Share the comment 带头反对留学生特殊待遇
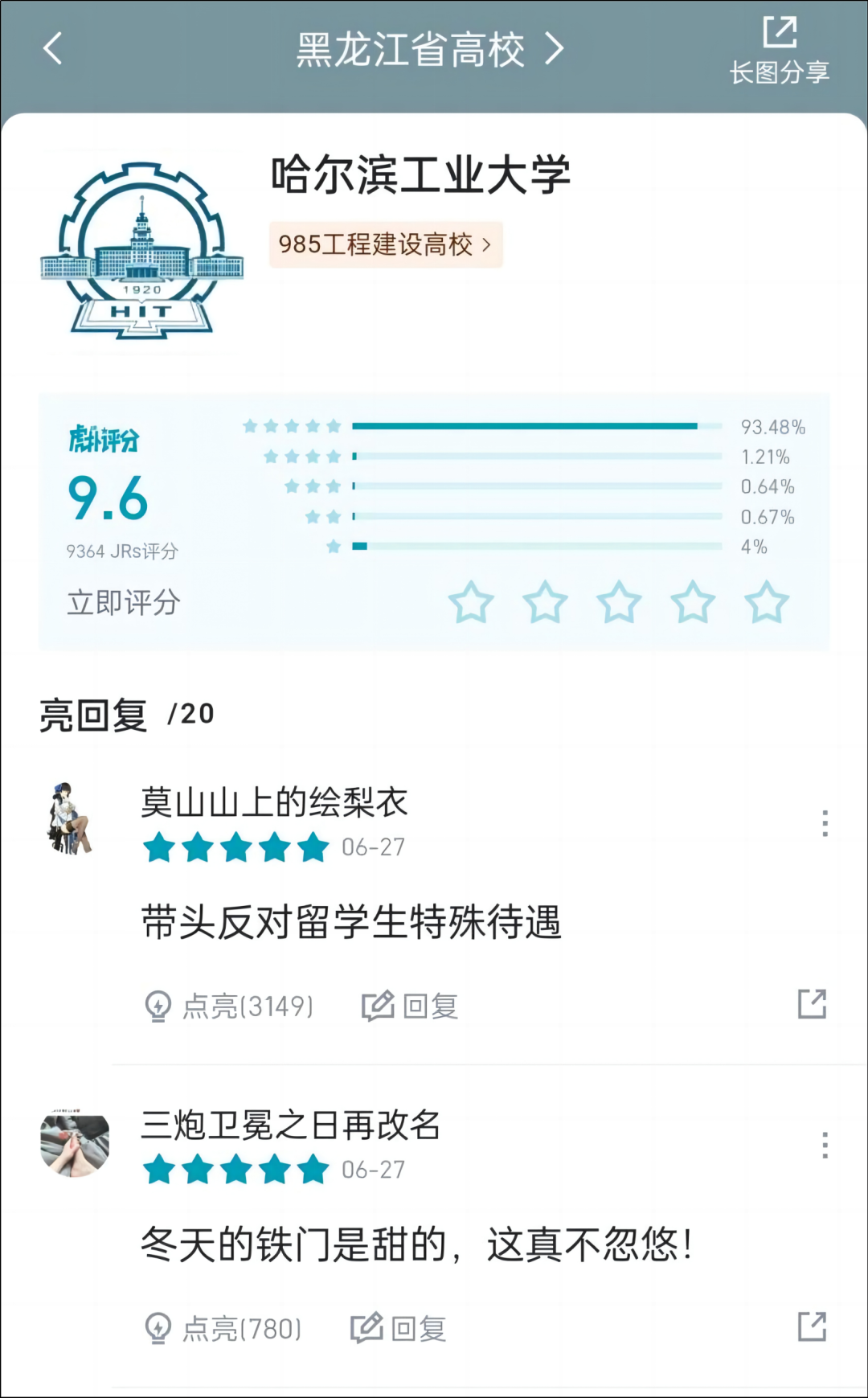Image resolution: width=868 pixels, height=1398 pixels. (x=812, y=1004)
